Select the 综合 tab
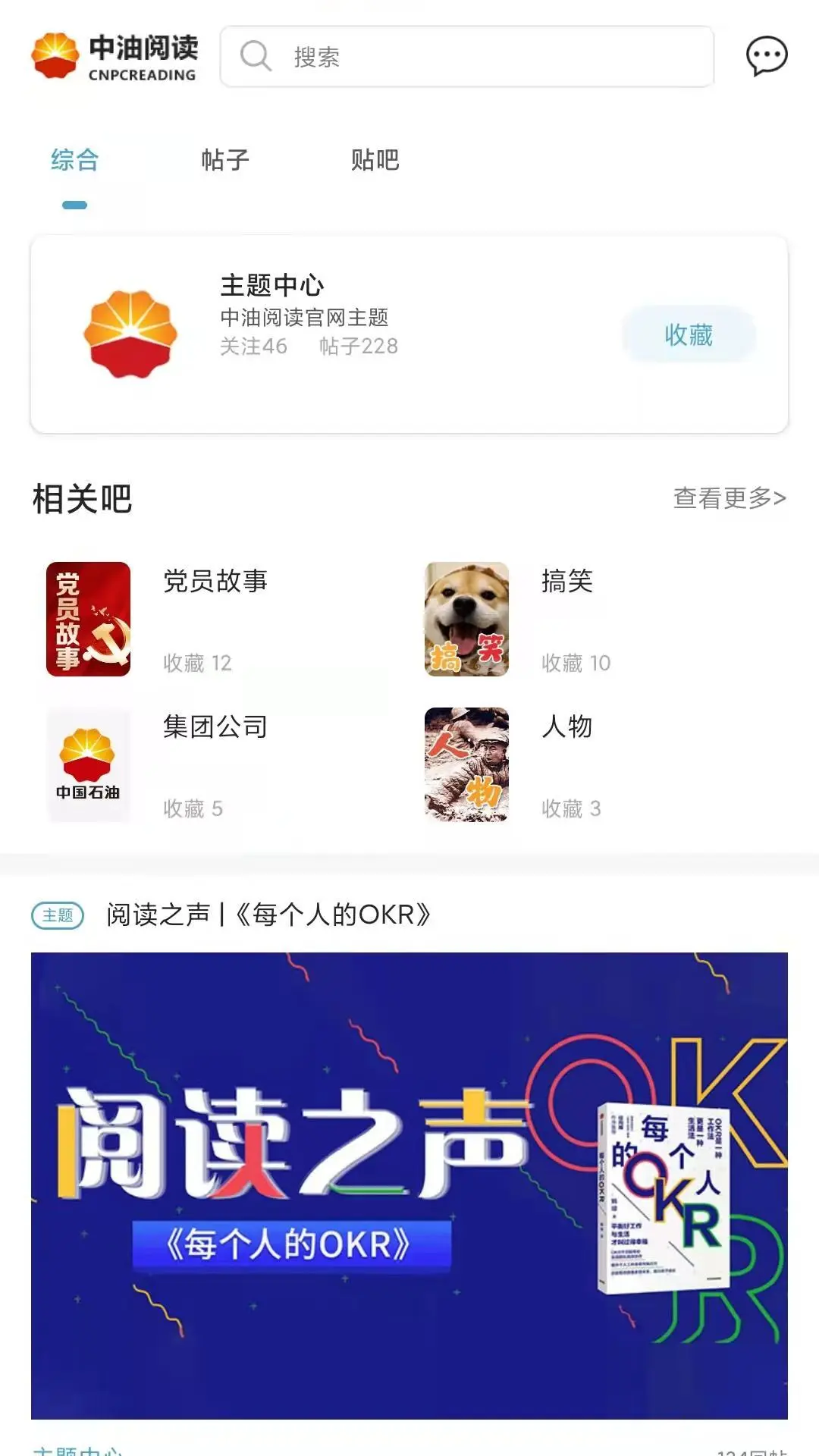Viewport: 819px width, 1456px height. coord(74,160)
